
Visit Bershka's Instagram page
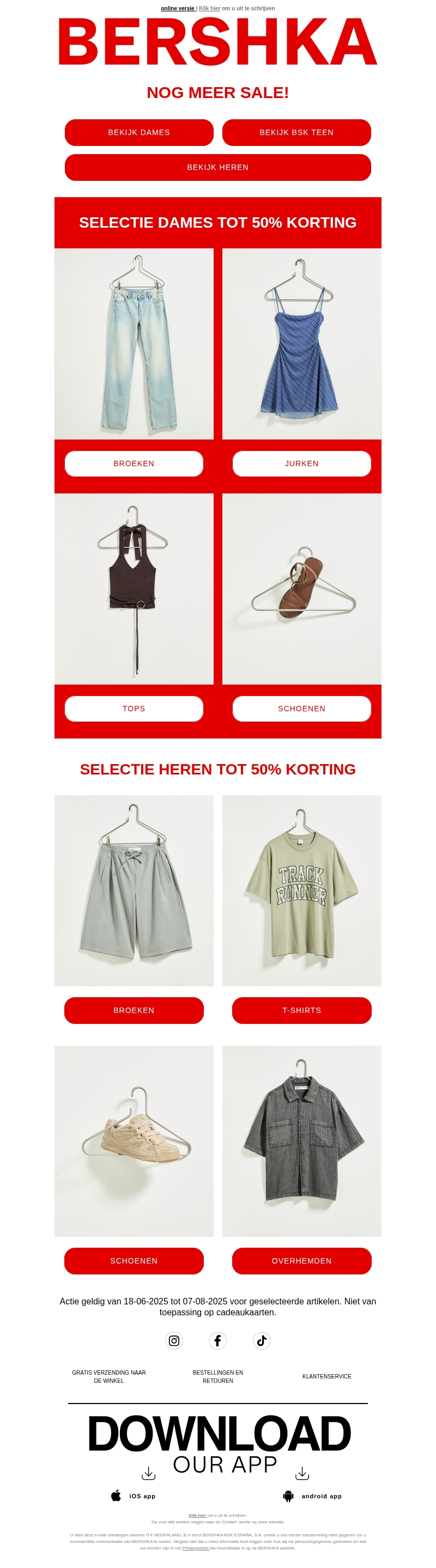(174, 1340)
